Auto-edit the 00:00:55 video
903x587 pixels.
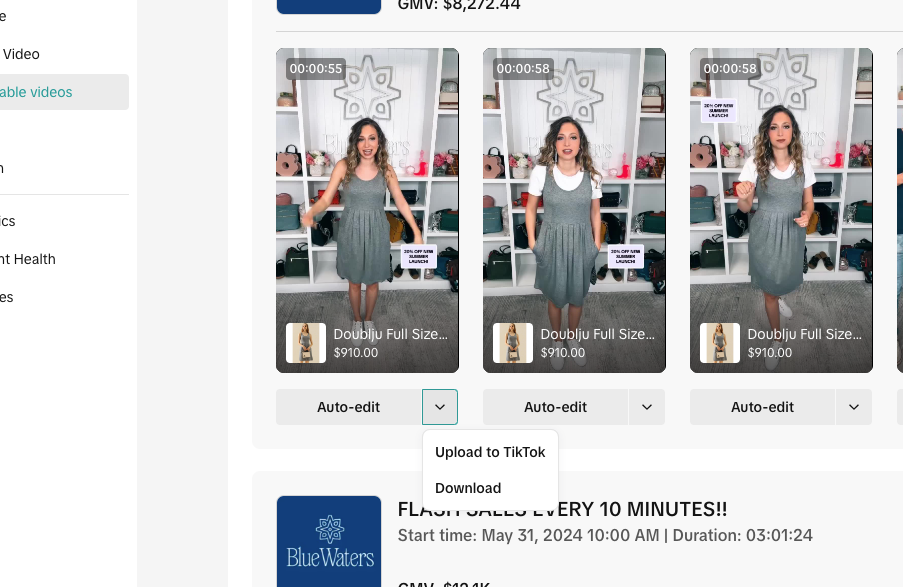tap(348, 407)
